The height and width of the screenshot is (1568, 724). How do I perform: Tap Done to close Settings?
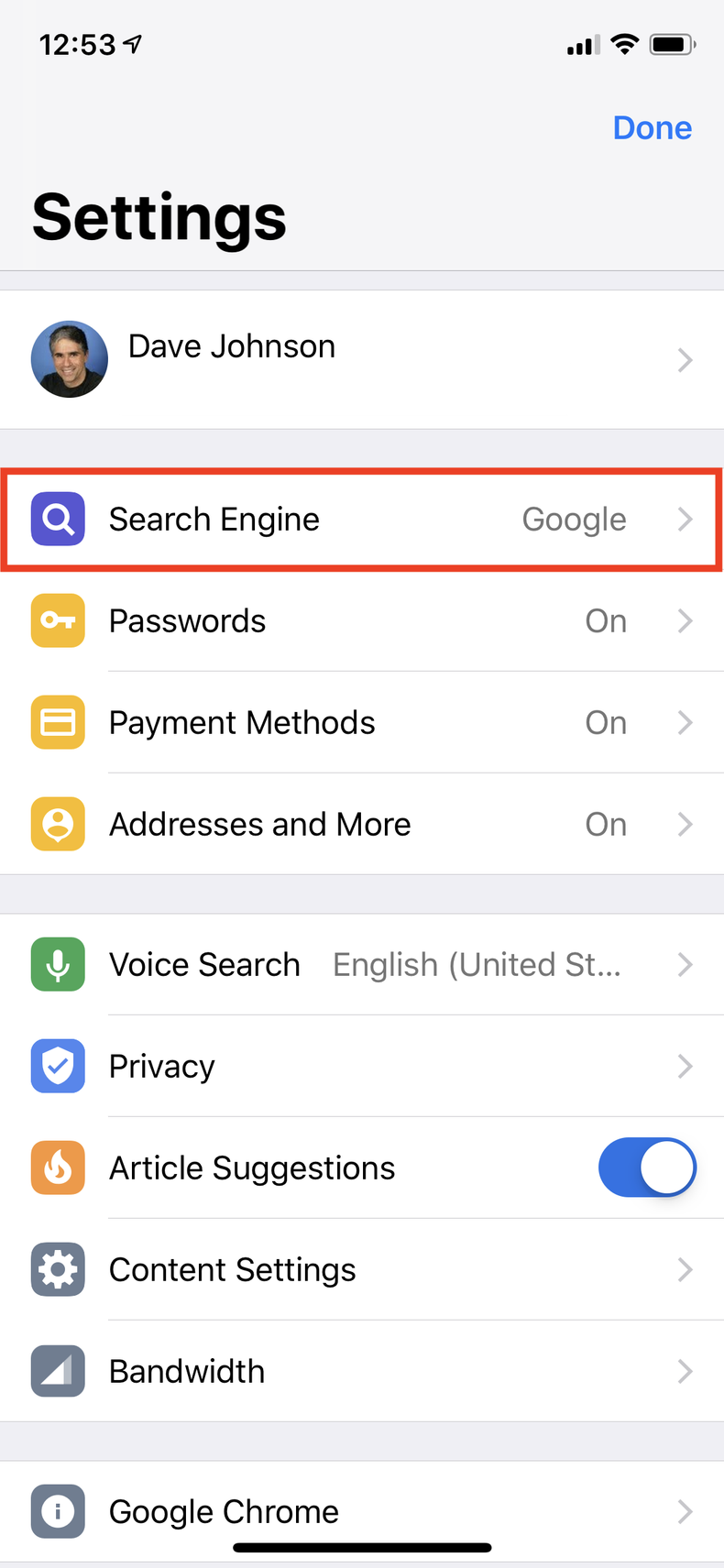point(652,128)
